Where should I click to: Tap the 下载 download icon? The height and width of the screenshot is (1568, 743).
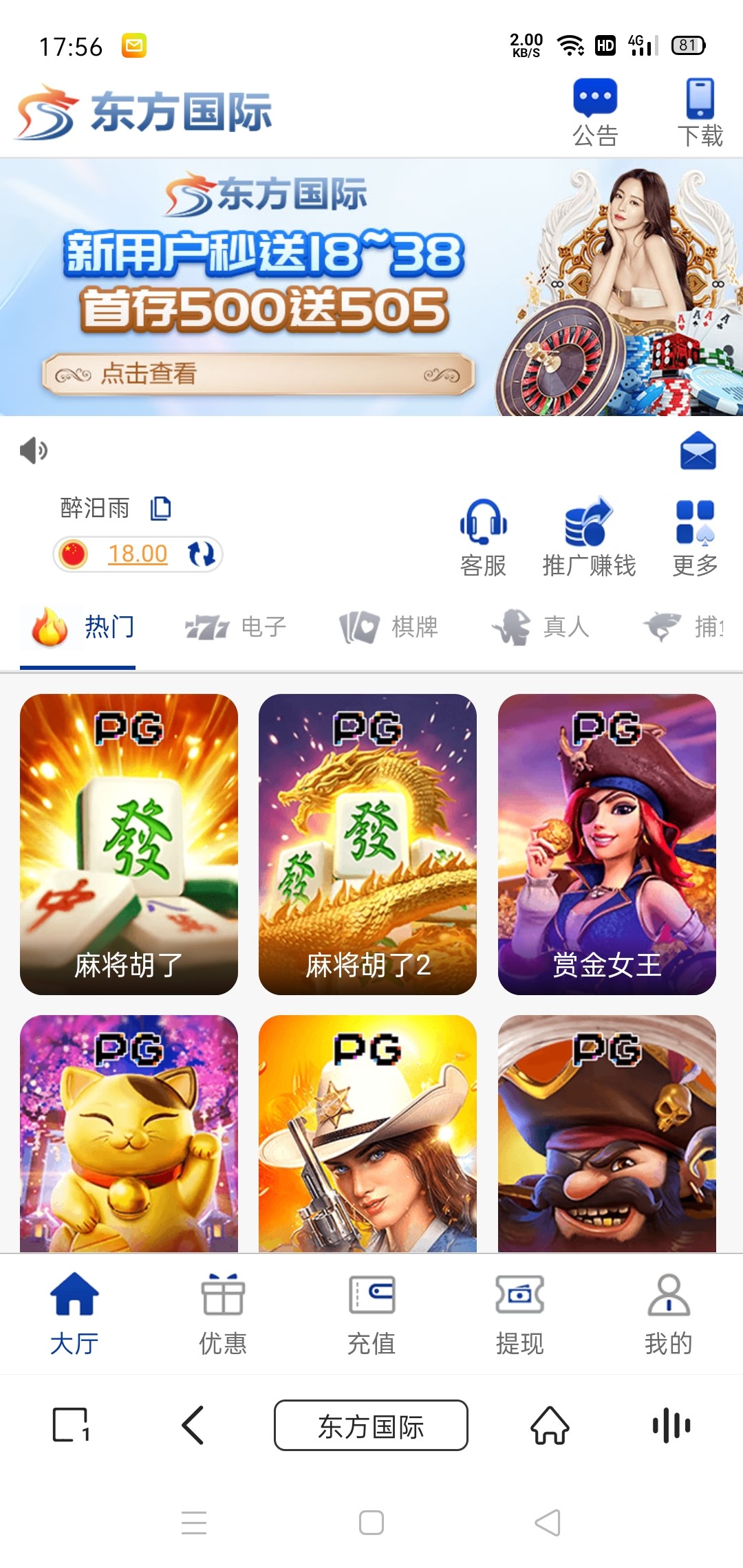(x=700, y=113)
